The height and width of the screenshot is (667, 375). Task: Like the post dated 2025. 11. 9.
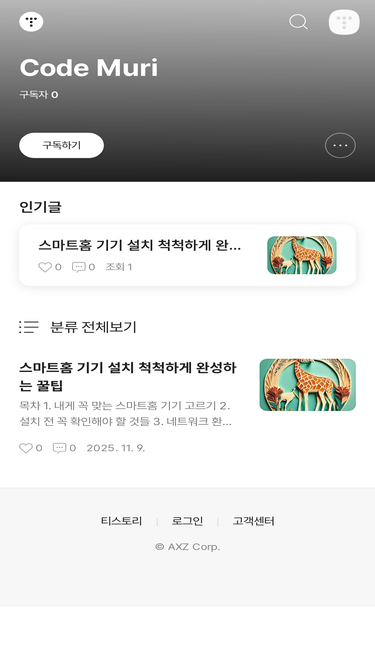pyautogui.click(x=26, y=448)
